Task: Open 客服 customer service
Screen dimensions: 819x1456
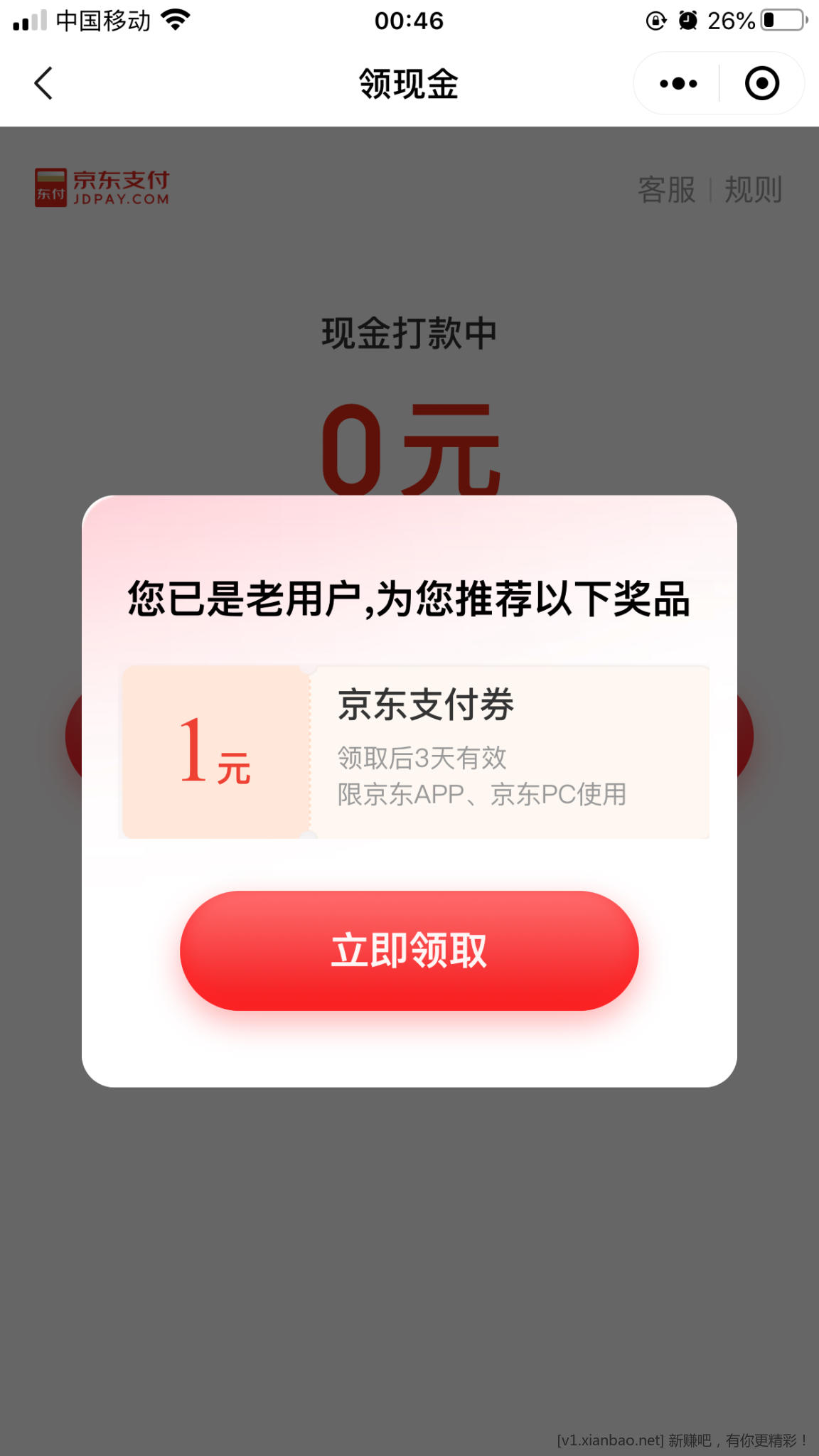Action: pos(666,190)
